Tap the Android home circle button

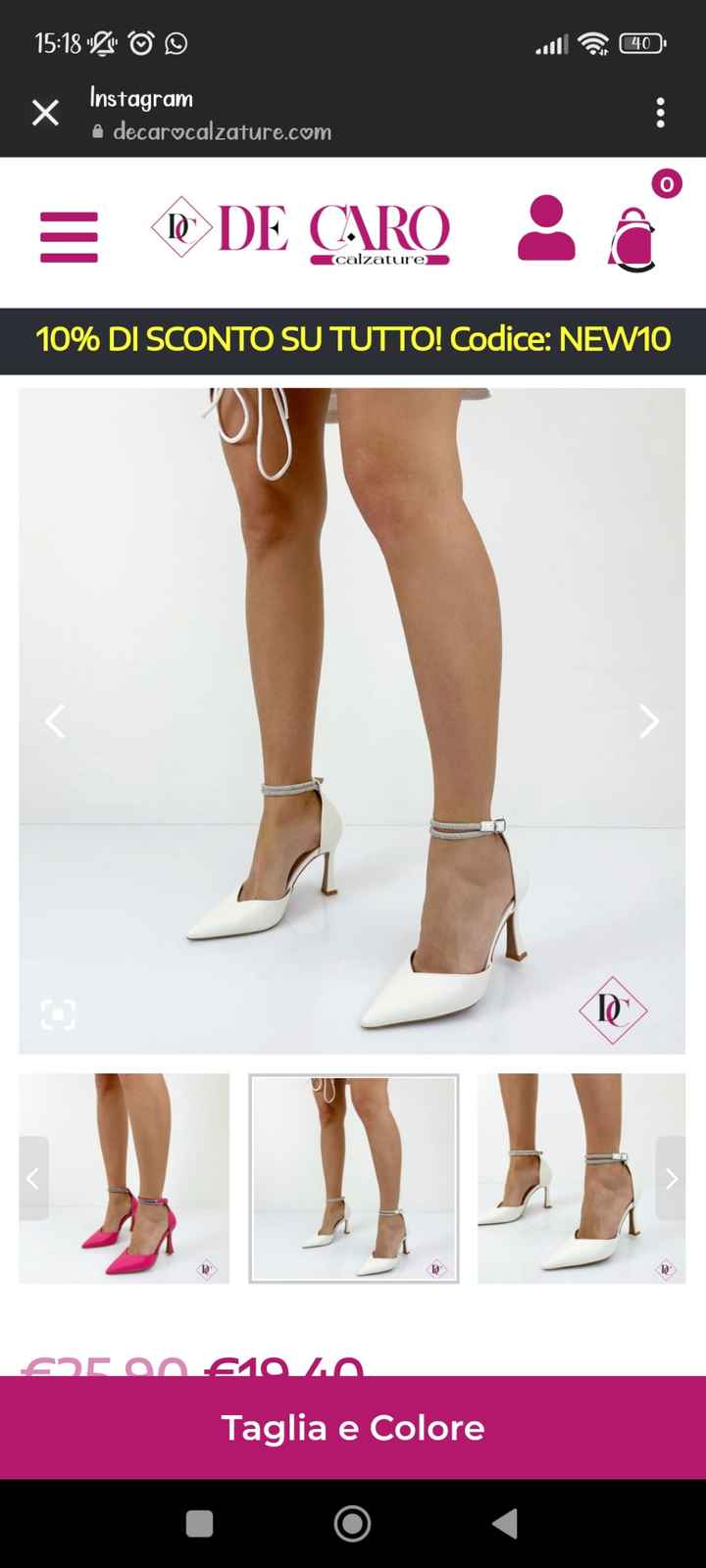[x=353, y=1523]
